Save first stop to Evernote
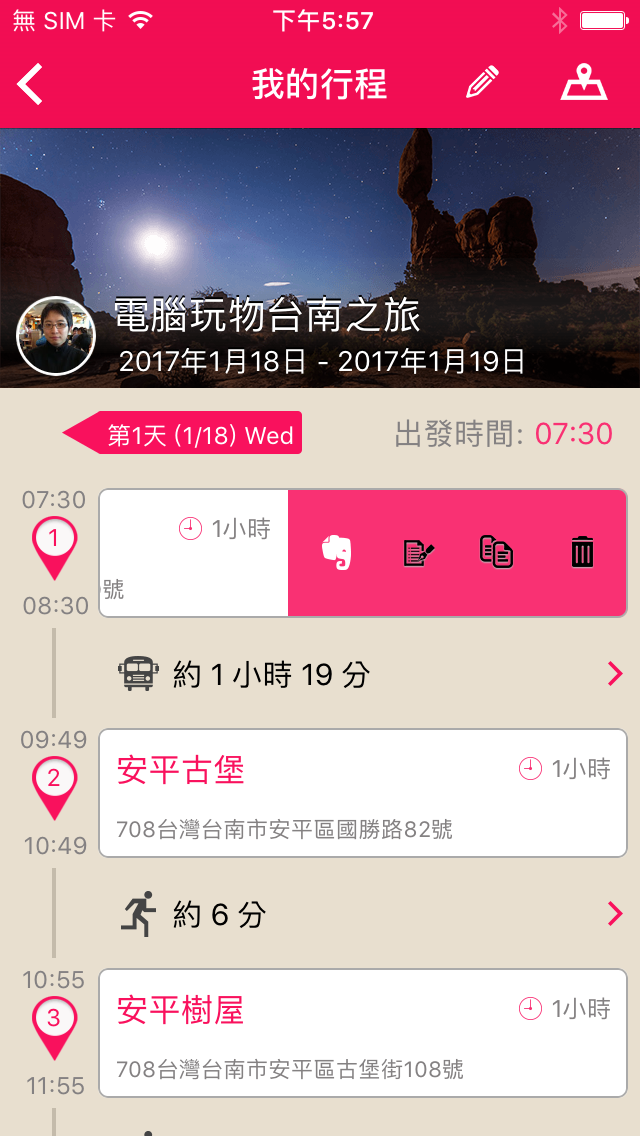 [x=336, y=552]
